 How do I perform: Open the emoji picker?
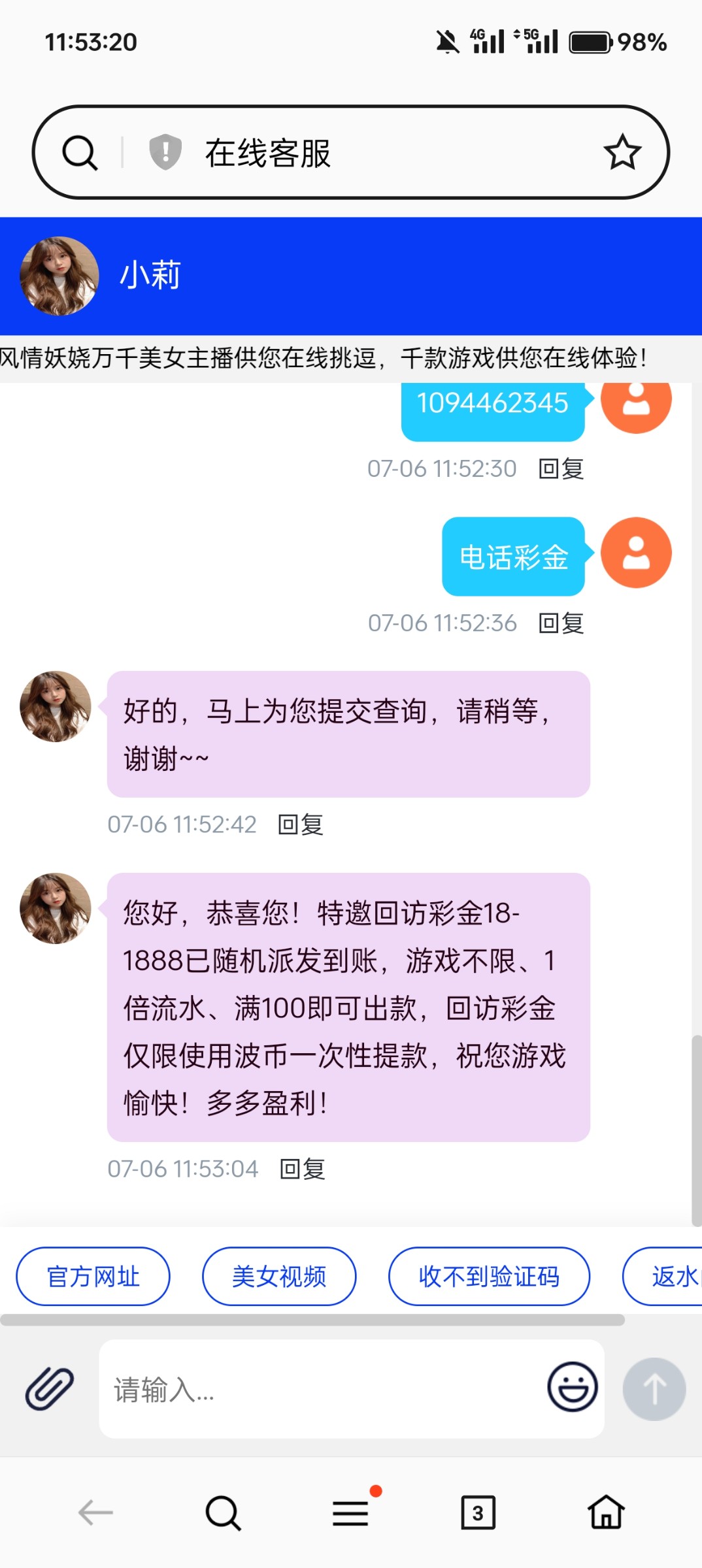[x=573, y=1387]
